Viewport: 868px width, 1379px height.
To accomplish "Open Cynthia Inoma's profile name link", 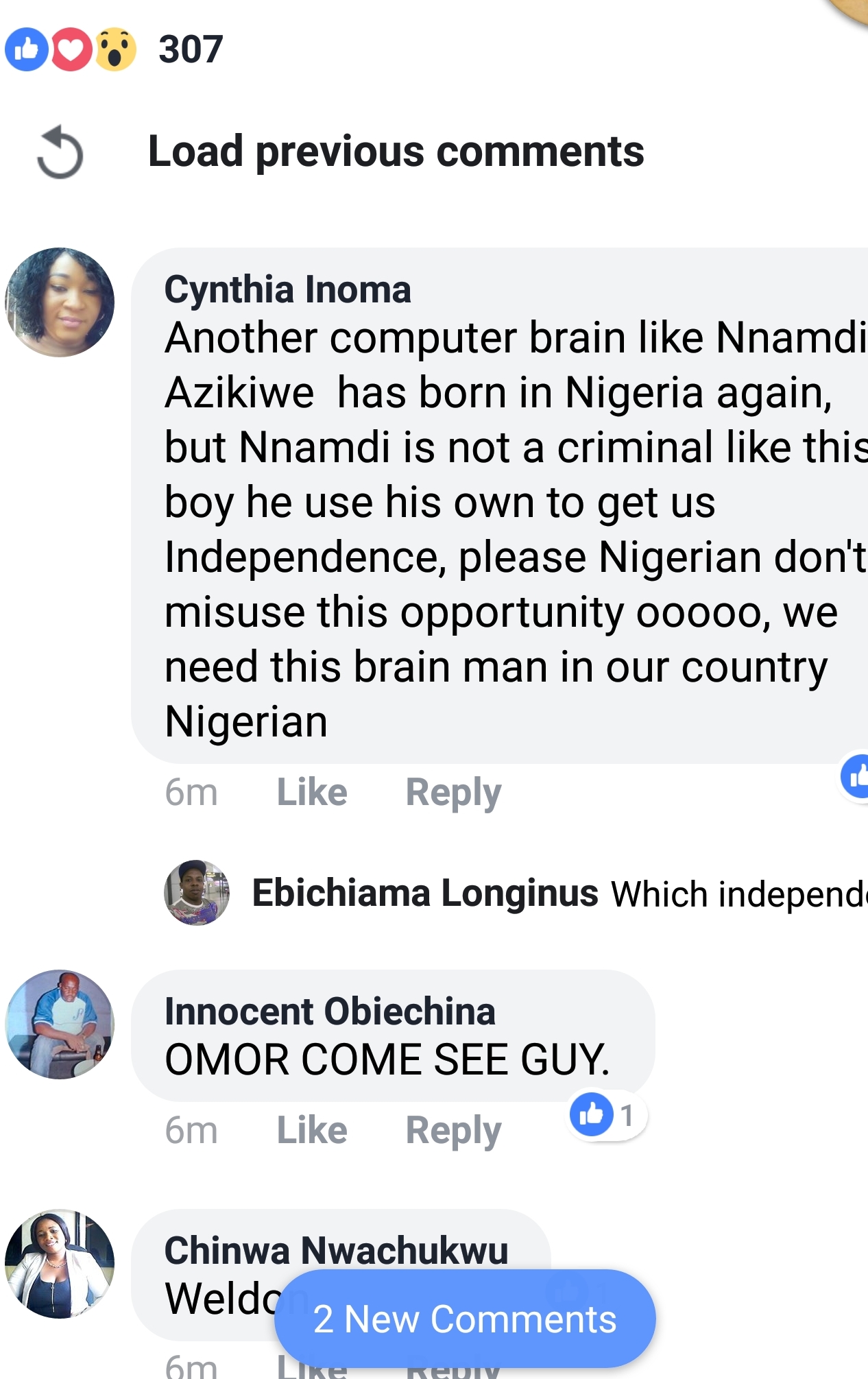I will (x=287, y=289).
